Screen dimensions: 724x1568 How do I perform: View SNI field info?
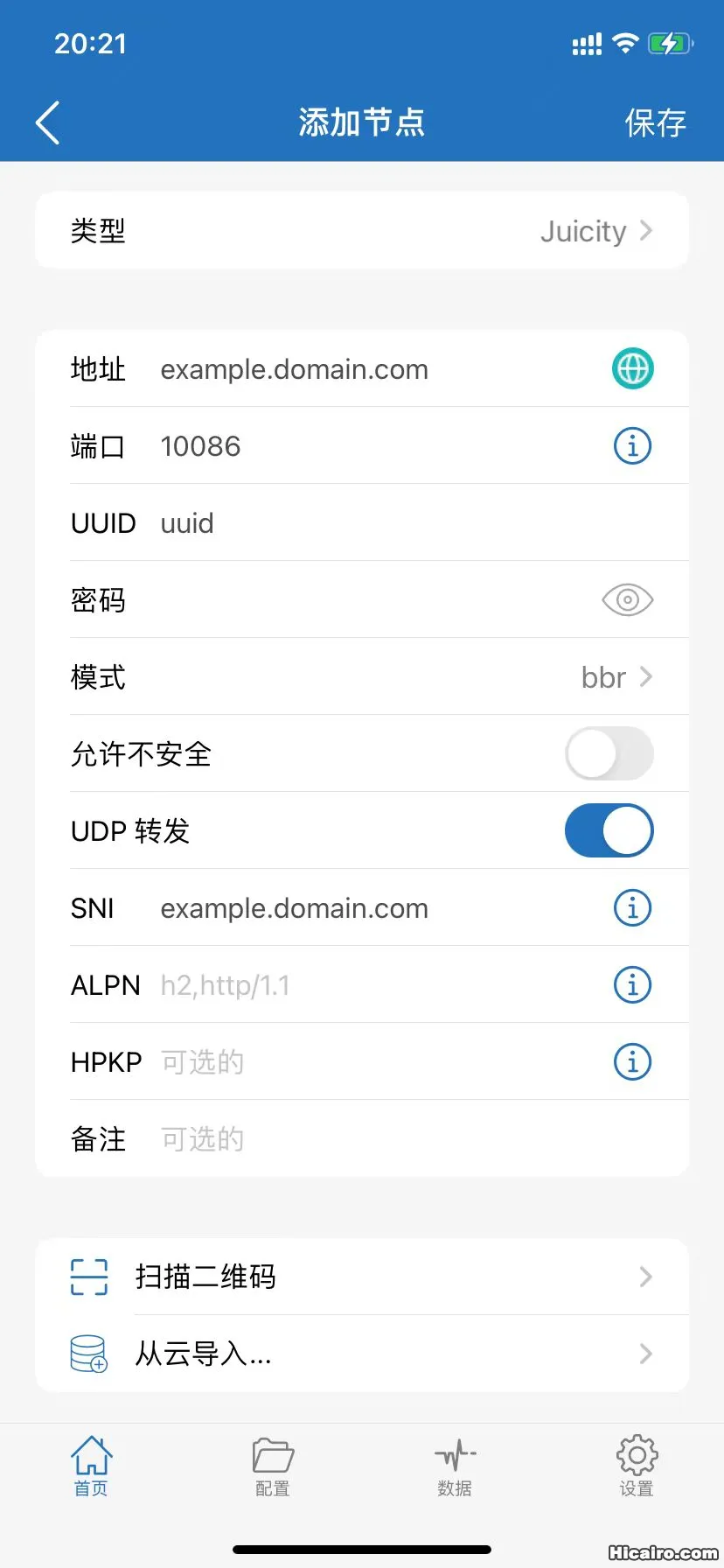632,907
